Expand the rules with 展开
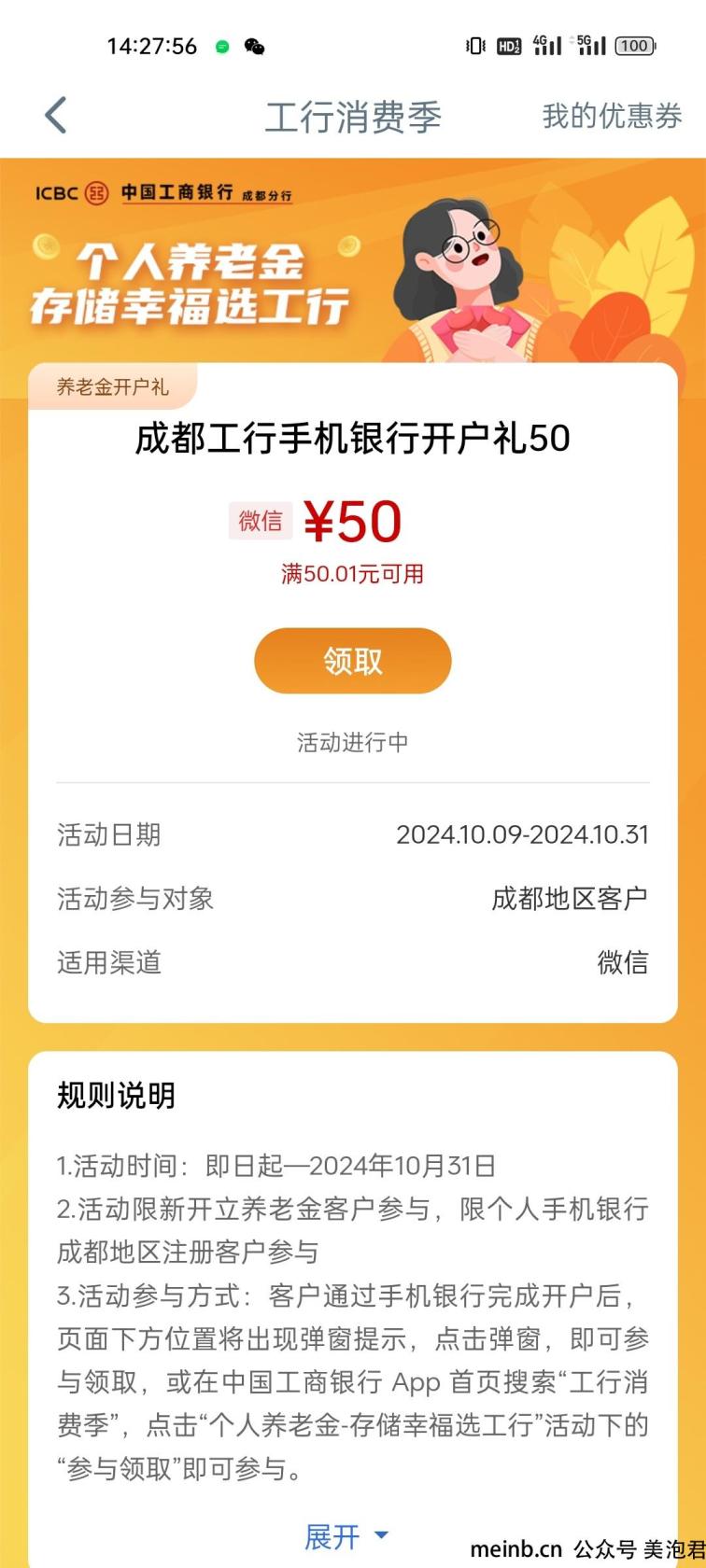The width and height of the screenshot is (706, 1568). click(346, 1536)
